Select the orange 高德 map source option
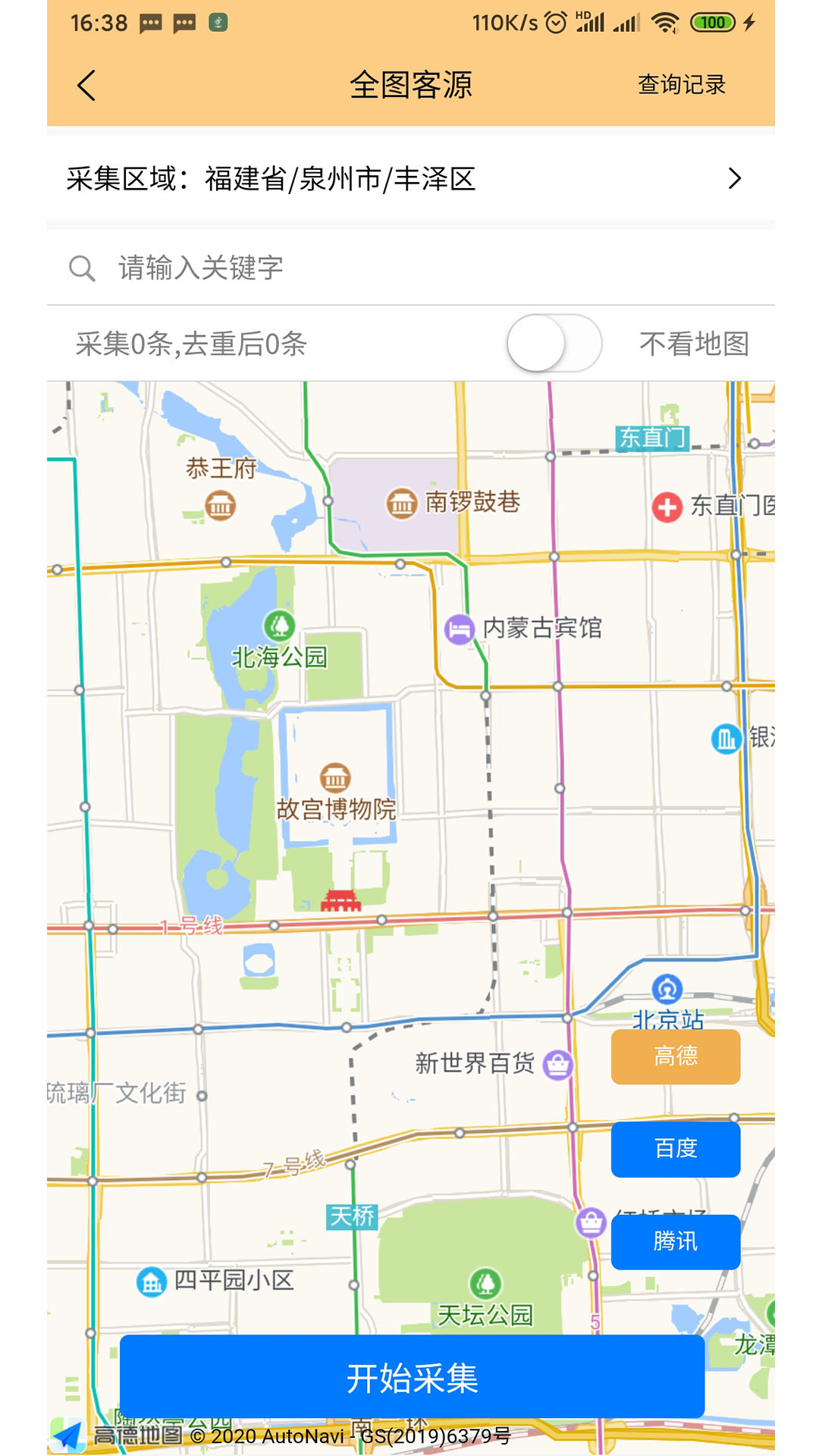819x1456 pixels. click(x=675, y=1056)
